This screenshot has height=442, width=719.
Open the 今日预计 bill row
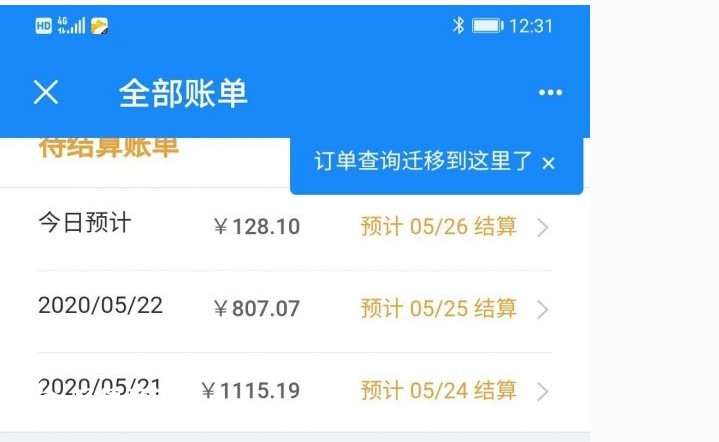294,227
